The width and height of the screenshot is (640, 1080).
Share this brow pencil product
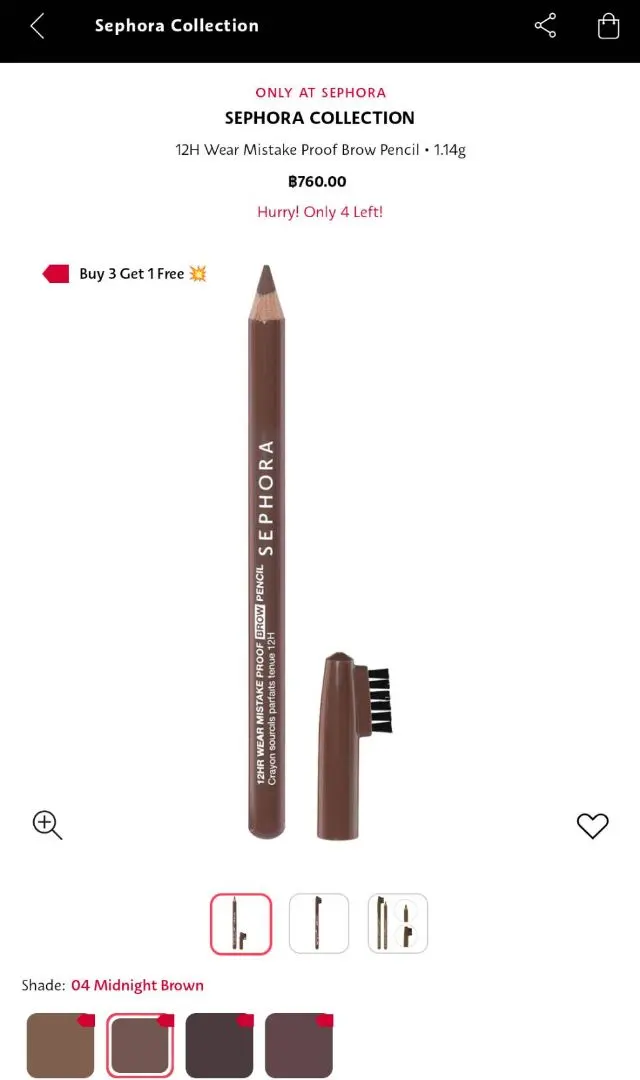pos(545,26)
